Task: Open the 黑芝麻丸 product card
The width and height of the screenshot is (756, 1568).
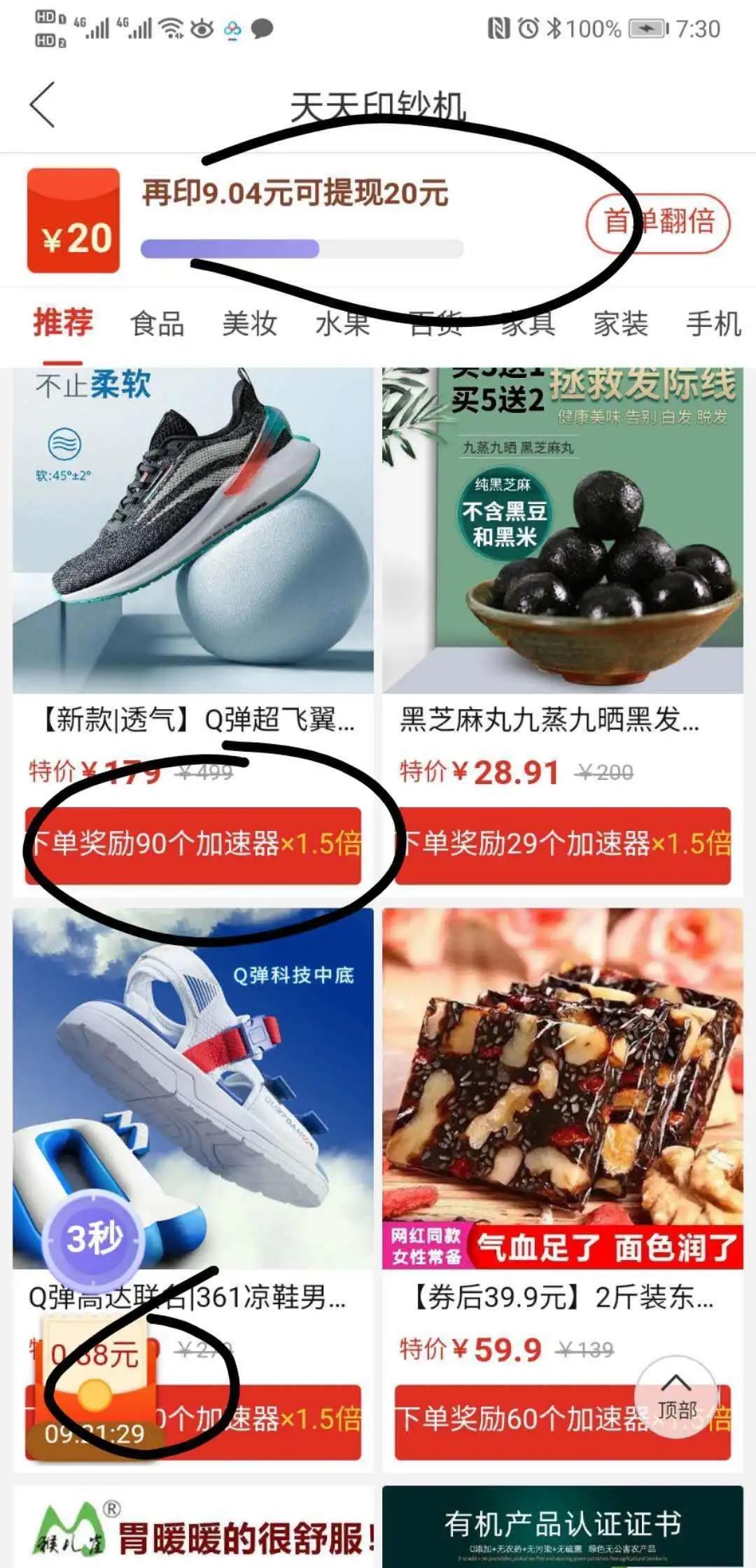Action: point(562,532)
